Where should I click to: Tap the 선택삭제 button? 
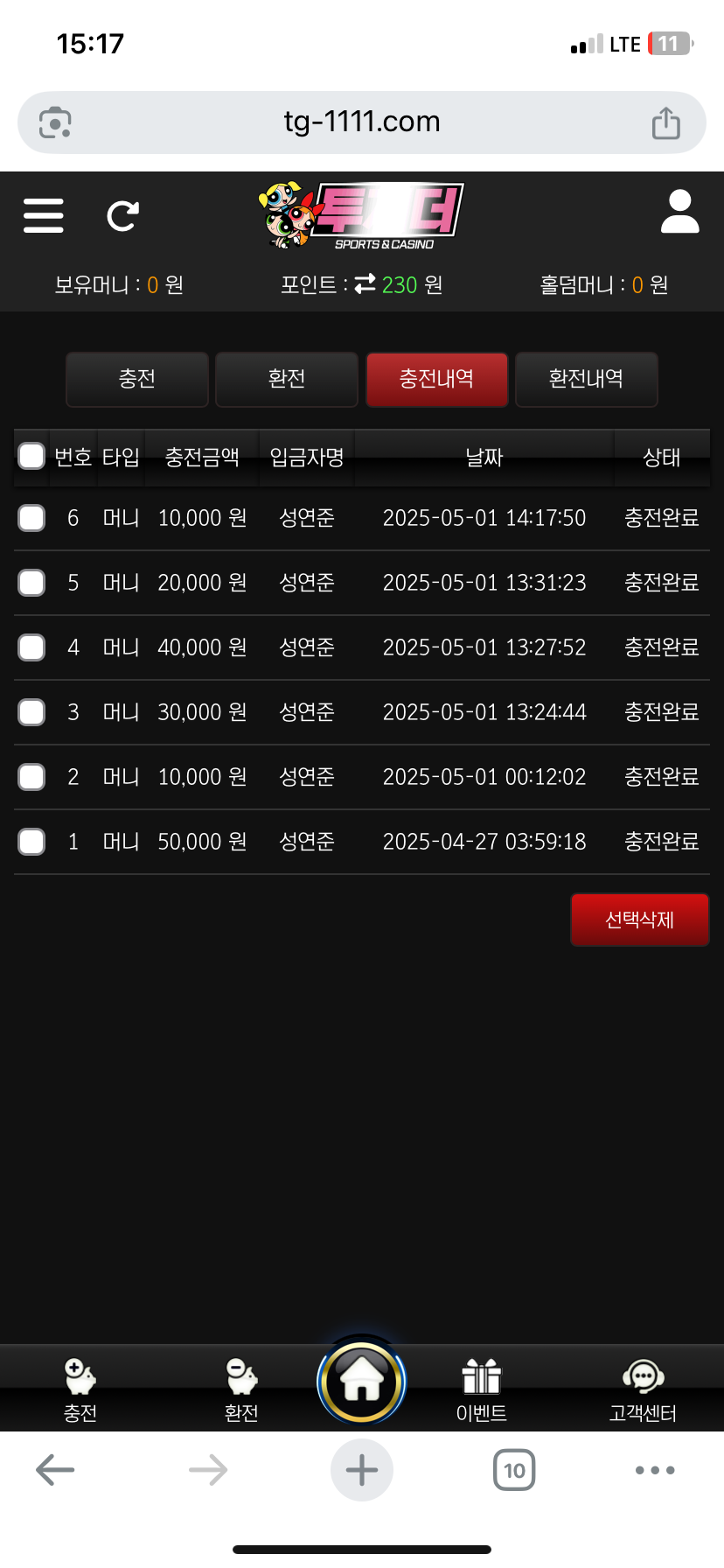click(x=640, y=920)
